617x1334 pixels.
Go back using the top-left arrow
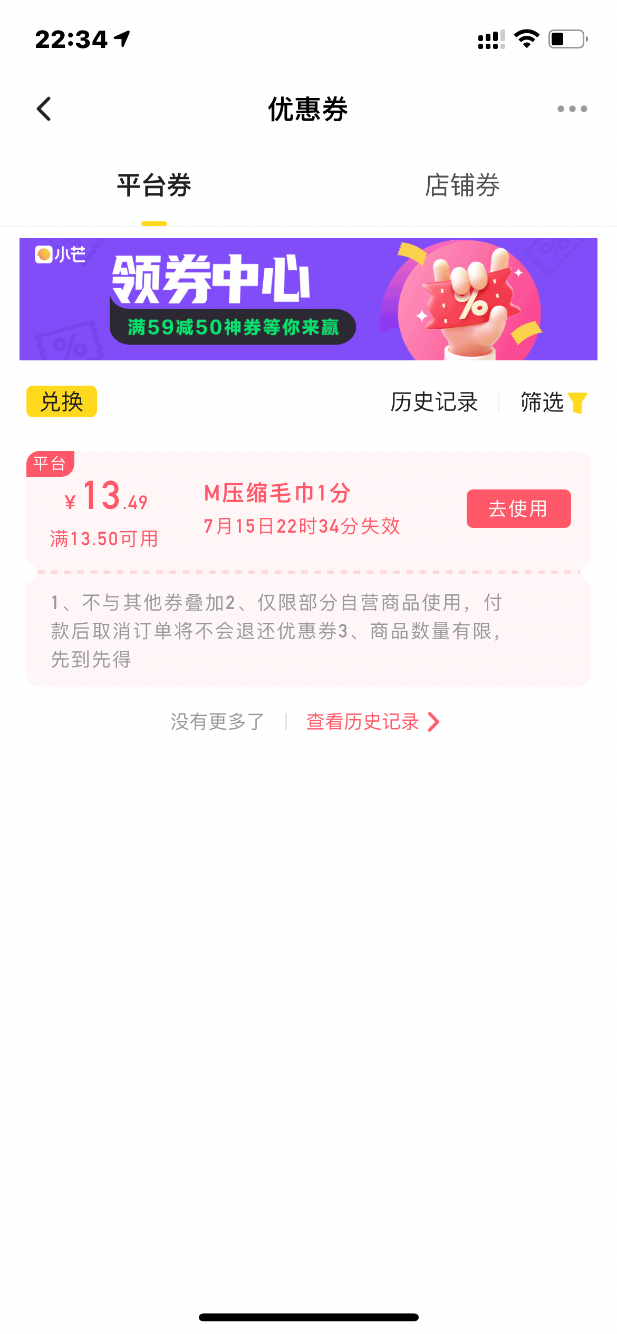pyautogui.click(x=43, y=109)
